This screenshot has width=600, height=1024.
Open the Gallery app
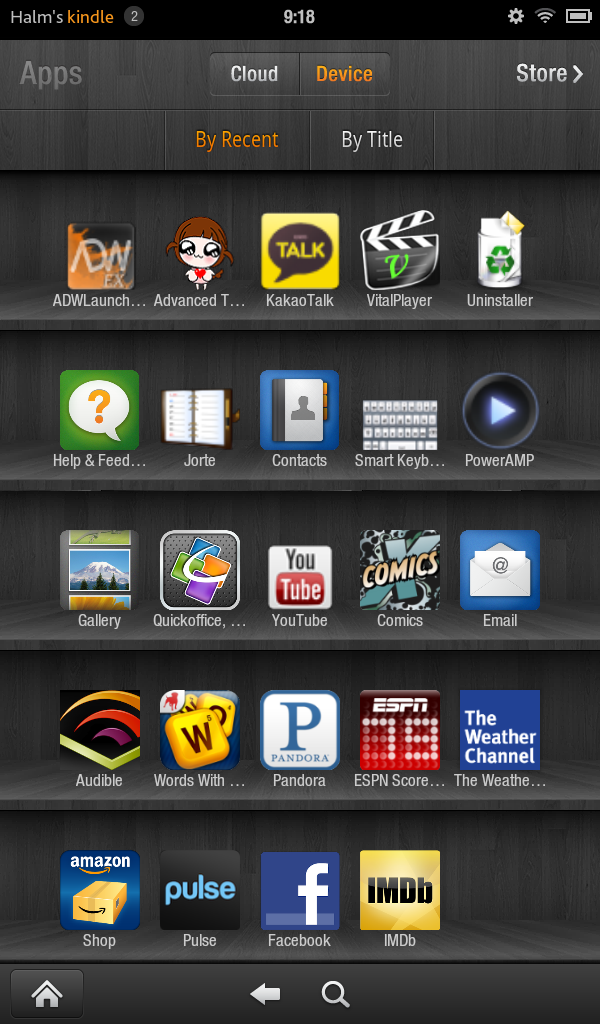(100, 571)
